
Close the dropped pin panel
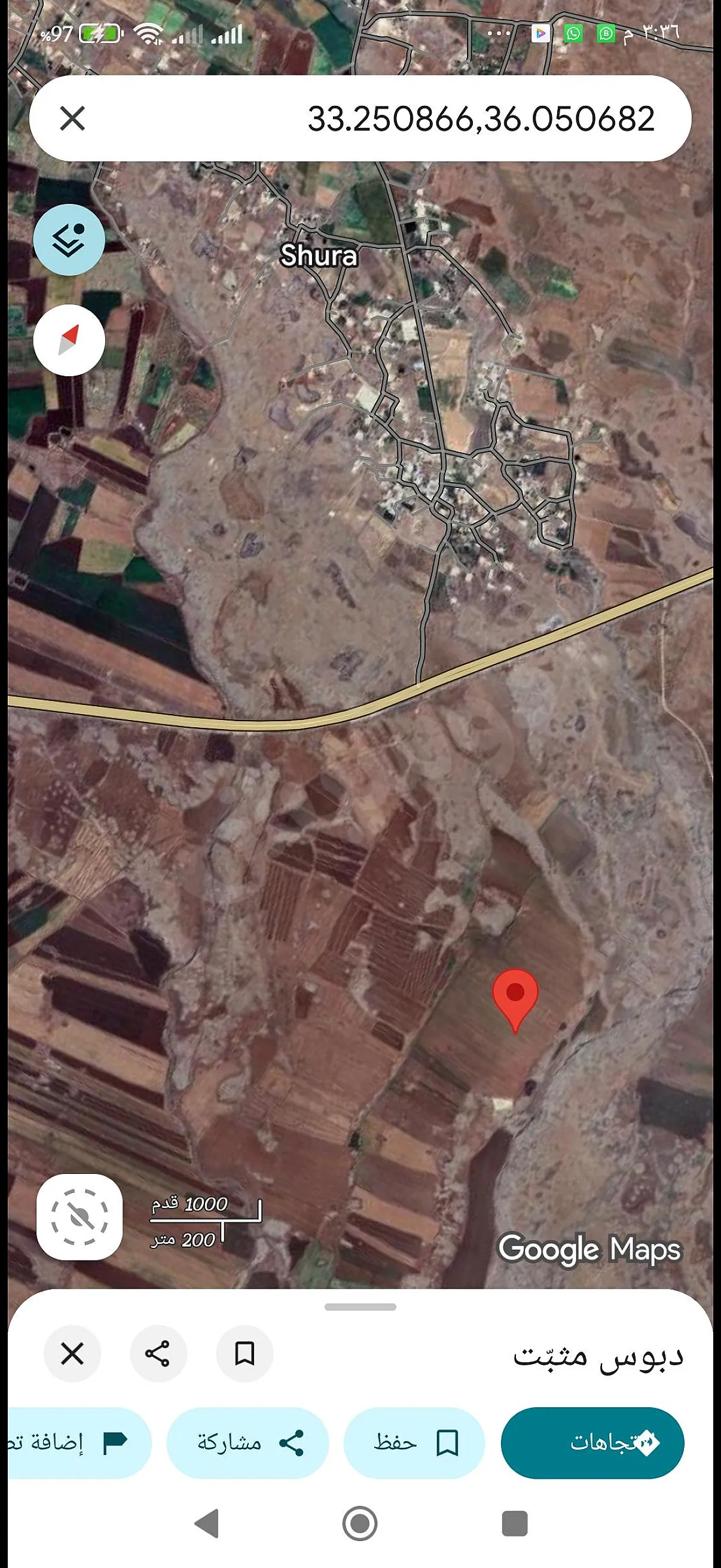[72, 1354]
